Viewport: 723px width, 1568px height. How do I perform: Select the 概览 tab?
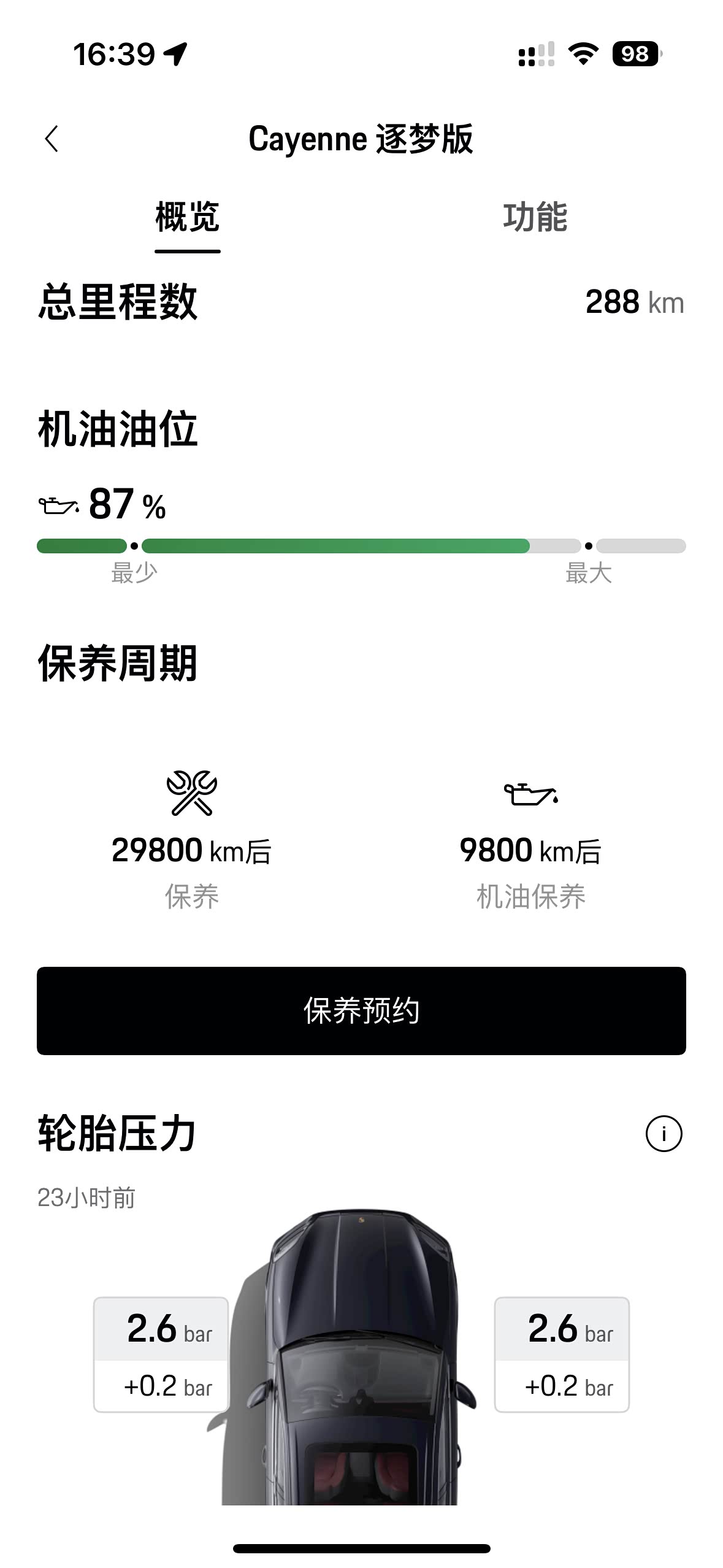click(x=187, y=217)
